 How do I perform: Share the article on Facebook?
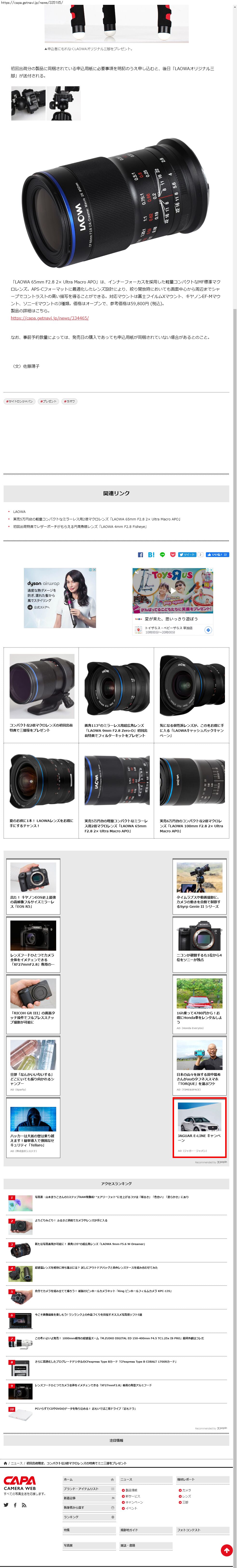tap(140, 555)
